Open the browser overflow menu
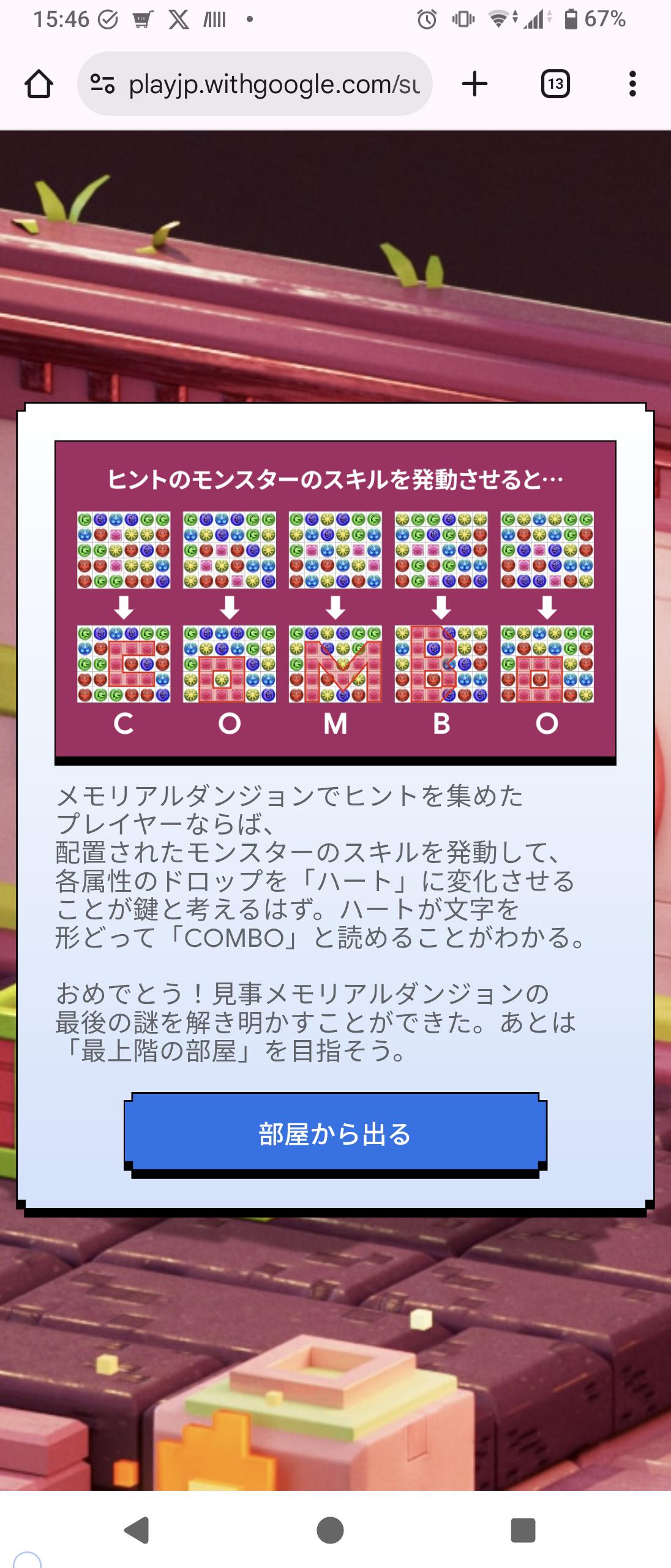Viewport: 671px width, 1568px height. pyautogui.click(x=632, y=84)
